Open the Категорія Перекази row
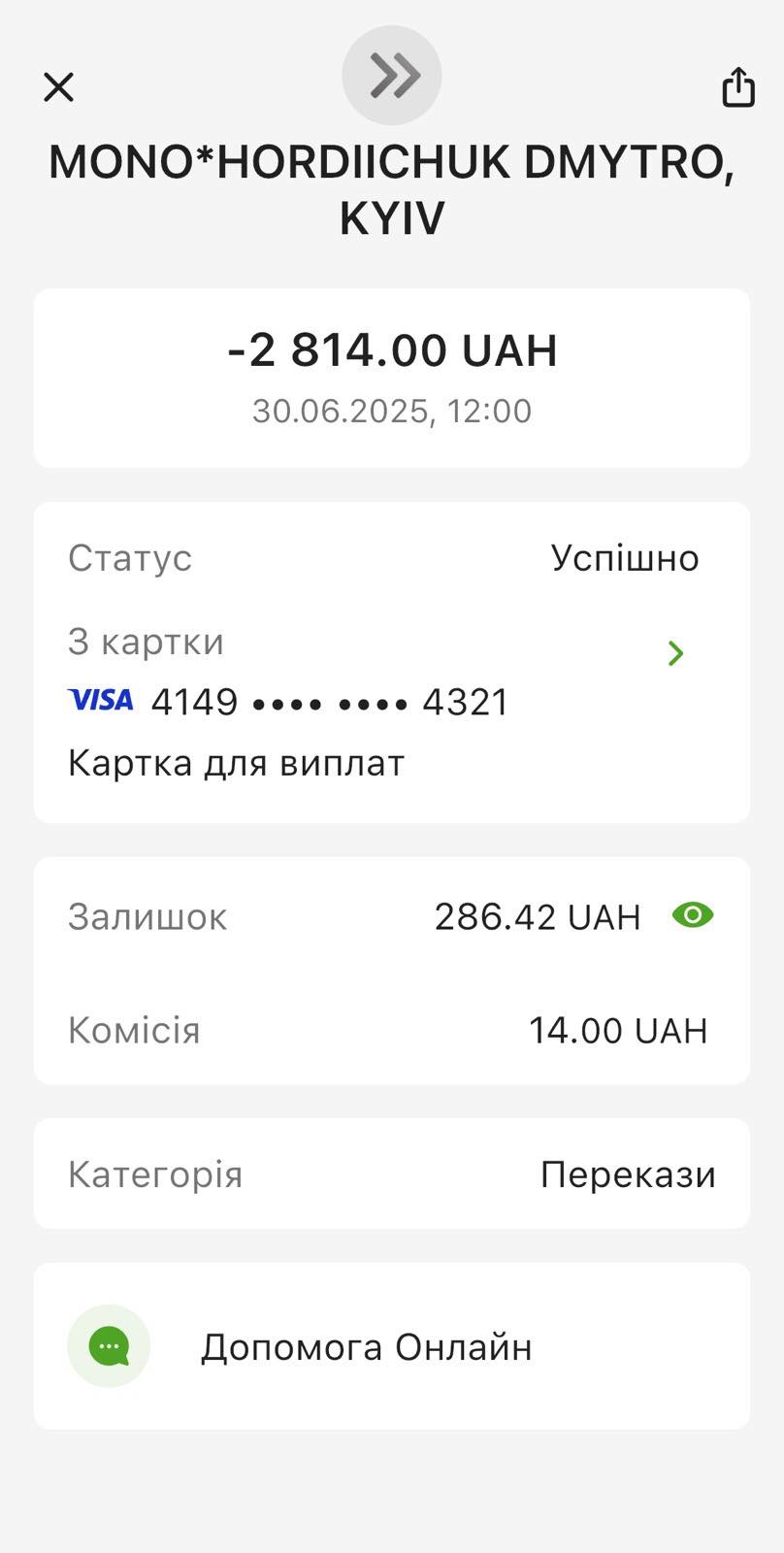 click(392, 1174)
